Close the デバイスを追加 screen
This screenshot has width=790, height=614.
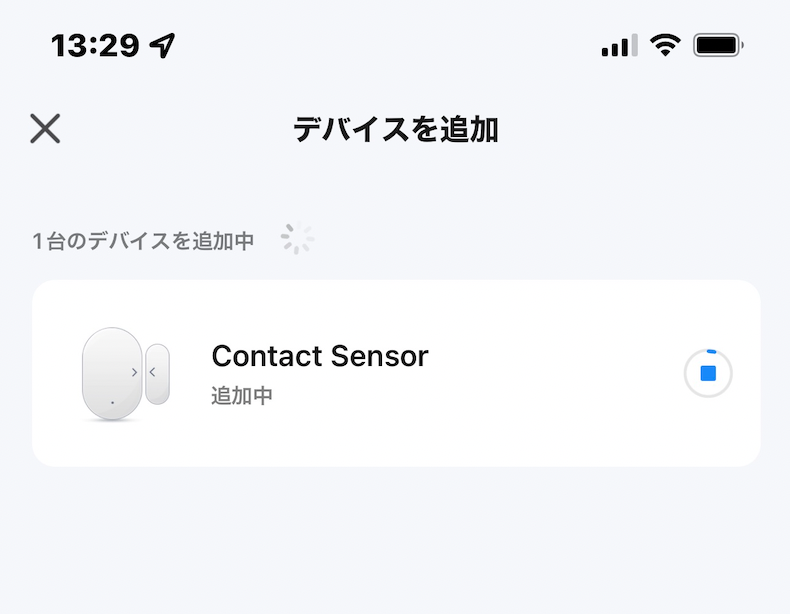coord(45,129)
